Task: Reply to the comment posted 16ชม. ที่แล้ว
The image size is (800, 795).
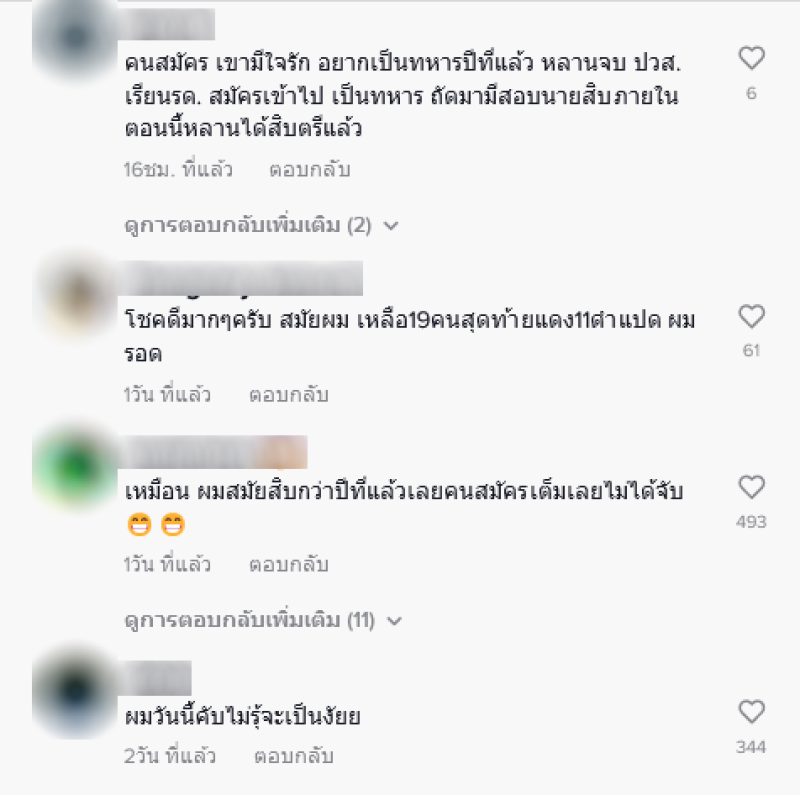Action: point(309,170)
